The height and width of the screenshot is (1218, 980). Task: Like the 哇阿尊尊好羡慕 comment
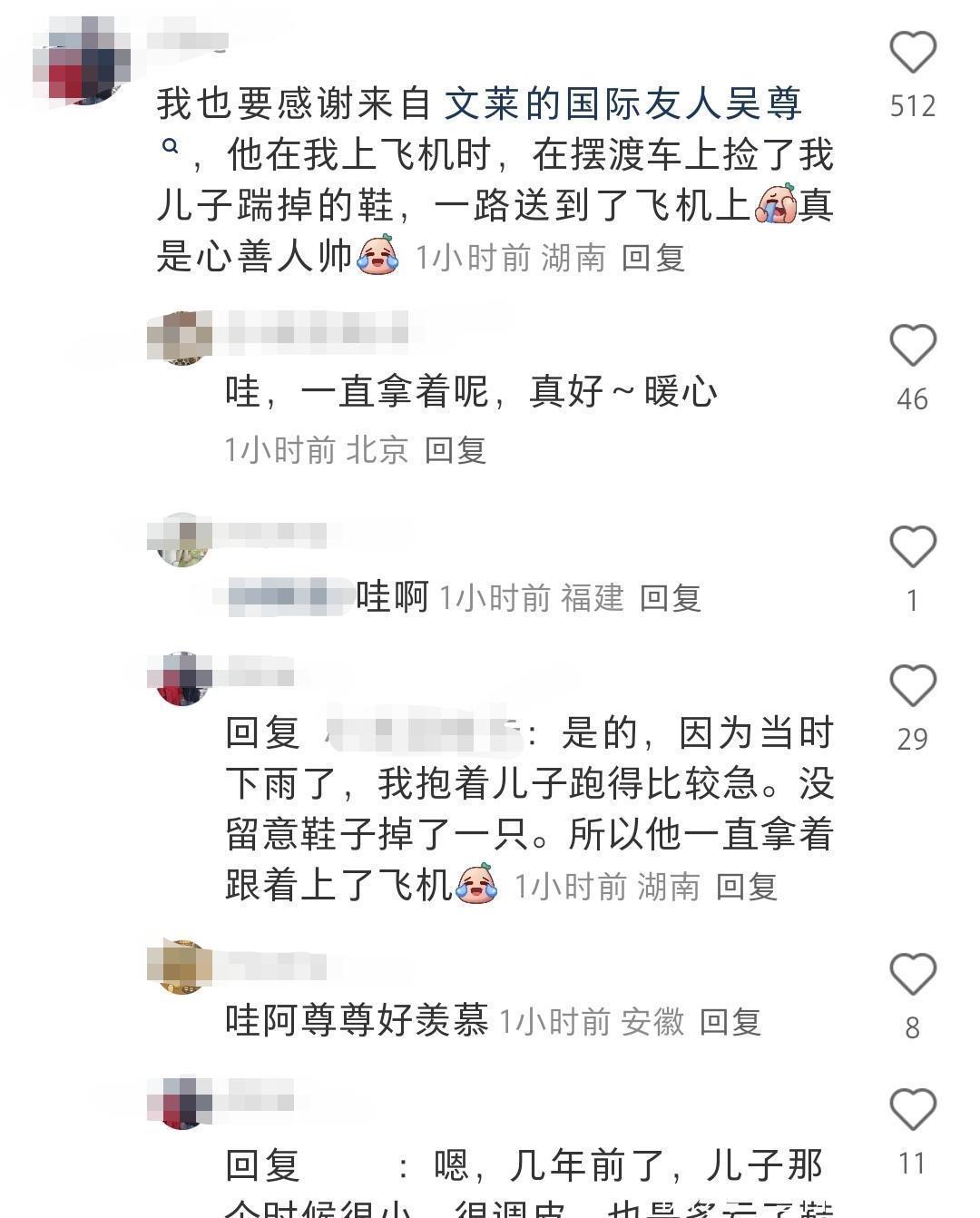(912, 975)
